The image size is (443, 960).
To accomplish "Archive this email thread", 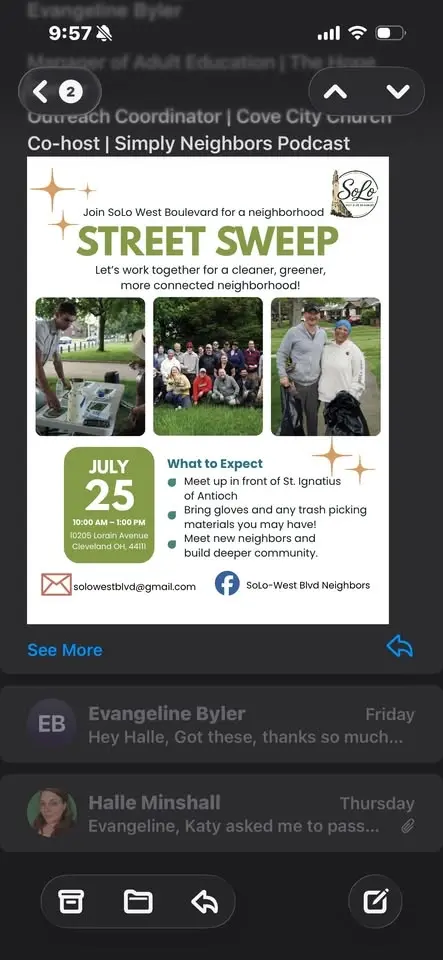I will (71, 901).
